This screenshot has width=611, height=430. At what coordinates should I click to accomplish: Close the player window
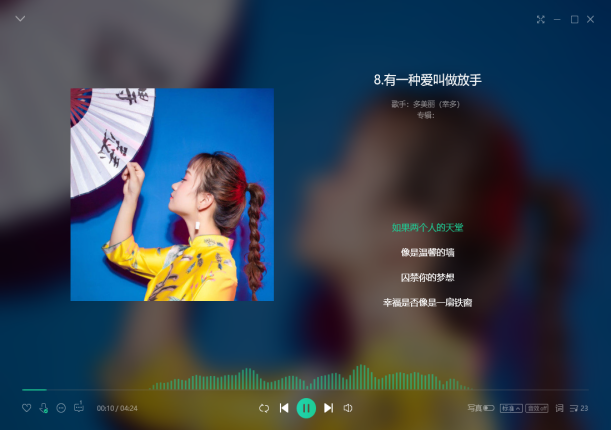click(591, 19)
